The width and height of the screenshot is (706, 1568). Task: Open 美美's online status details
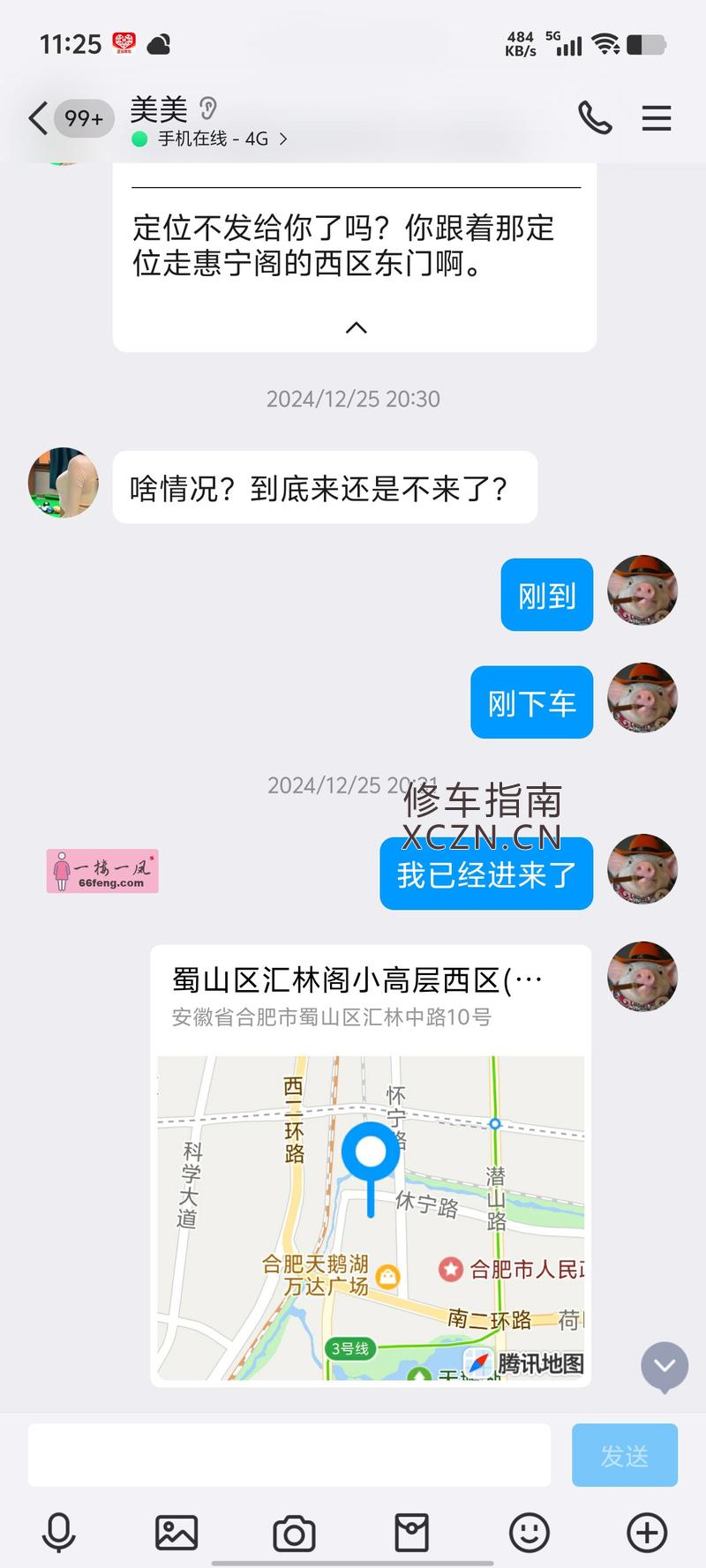tap(209, 139)
